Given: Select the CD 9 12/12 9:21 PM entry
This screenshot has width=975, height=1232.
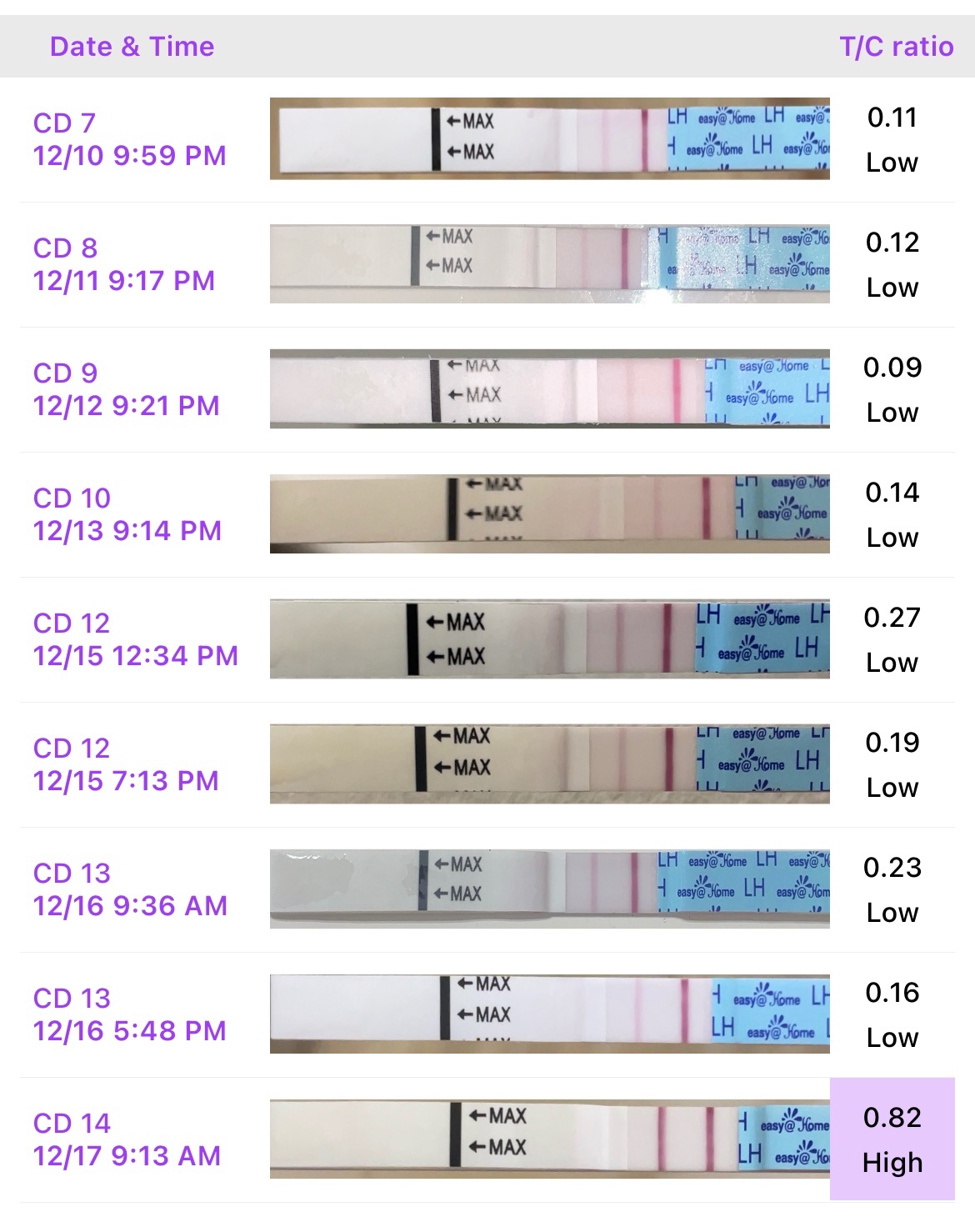Looking at the screenshot, I should pos(126,389).
